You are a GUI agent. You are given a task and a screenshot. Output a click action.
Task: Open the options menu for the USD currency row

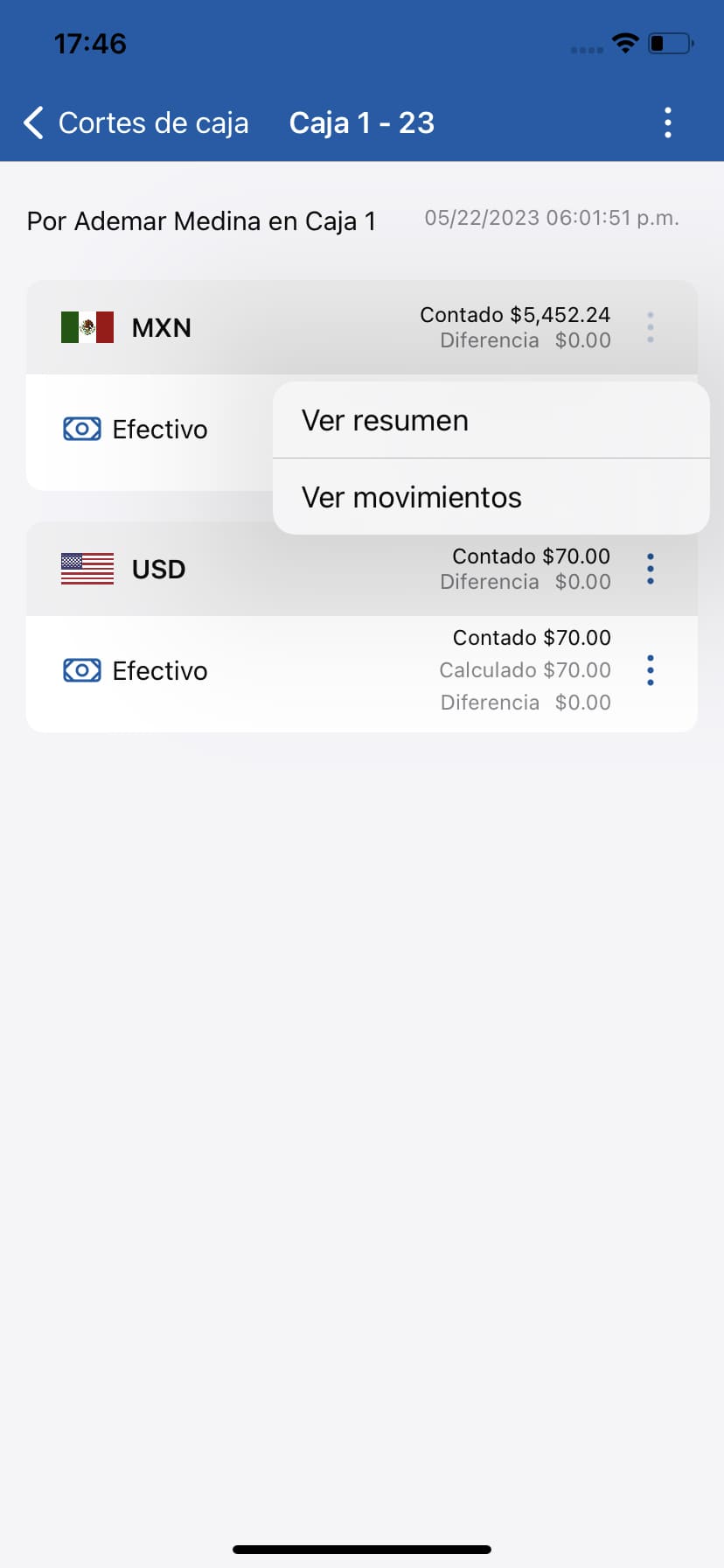651,568
